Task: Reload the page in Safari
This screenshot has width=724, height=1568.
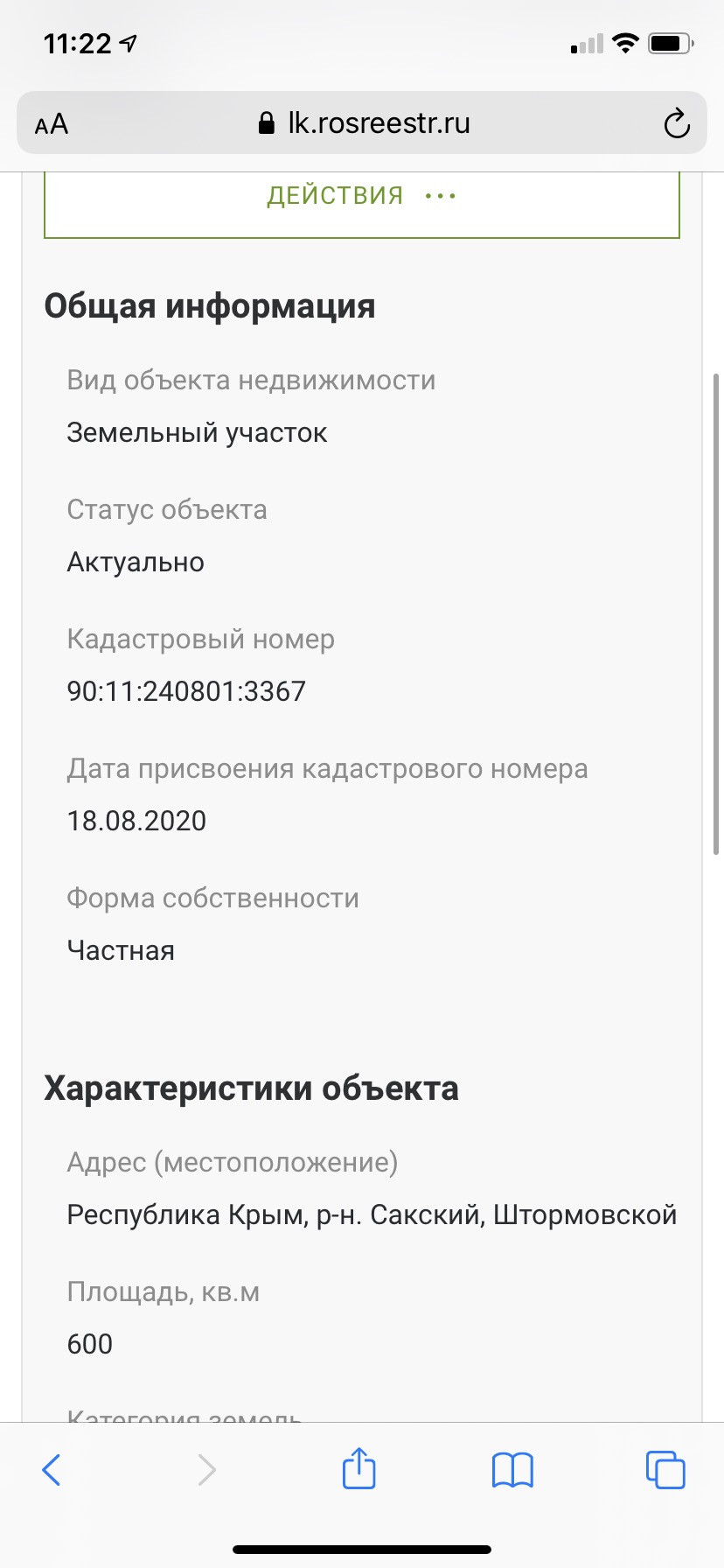Action: click(677, 124)
